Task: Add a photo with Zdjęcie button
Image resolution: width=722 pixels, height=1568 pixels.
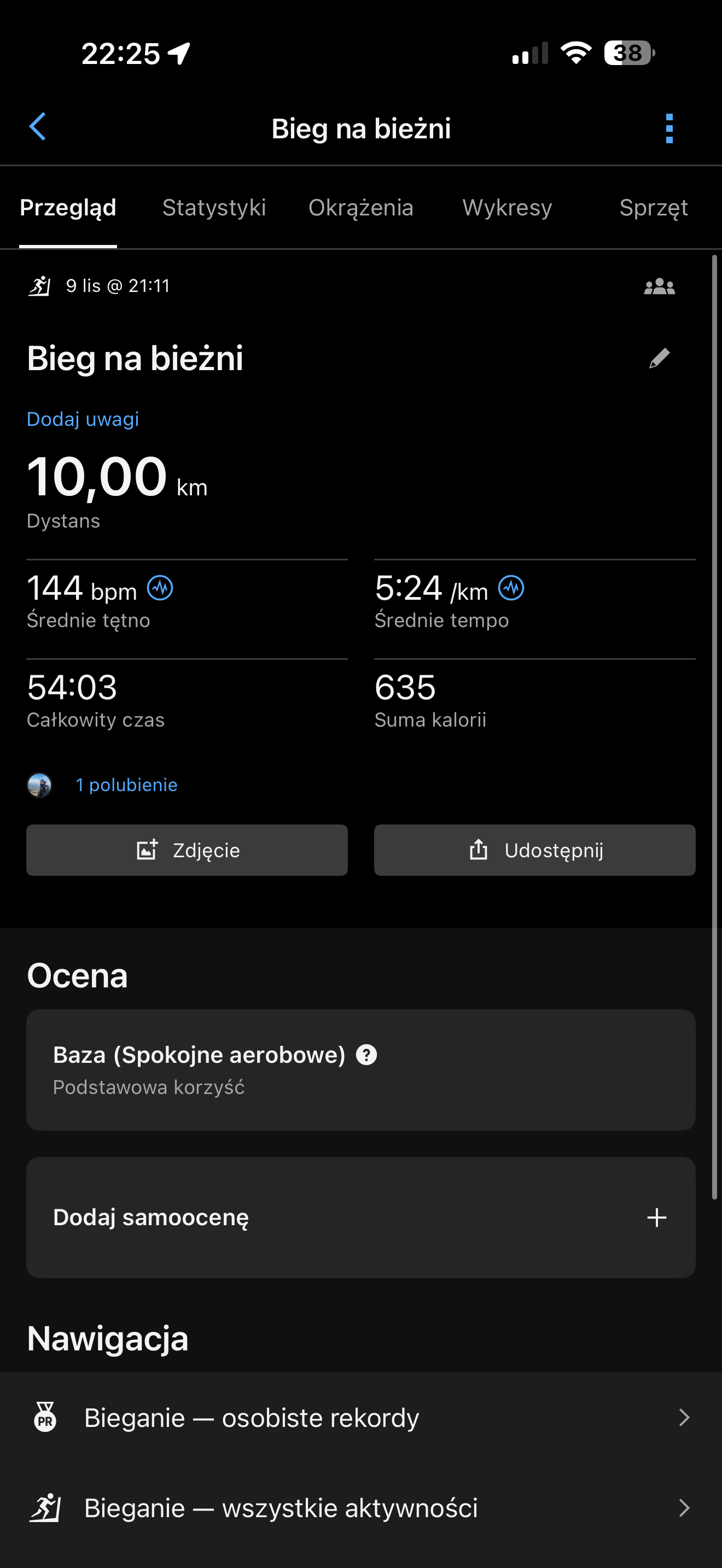Action: click(187, 850)
